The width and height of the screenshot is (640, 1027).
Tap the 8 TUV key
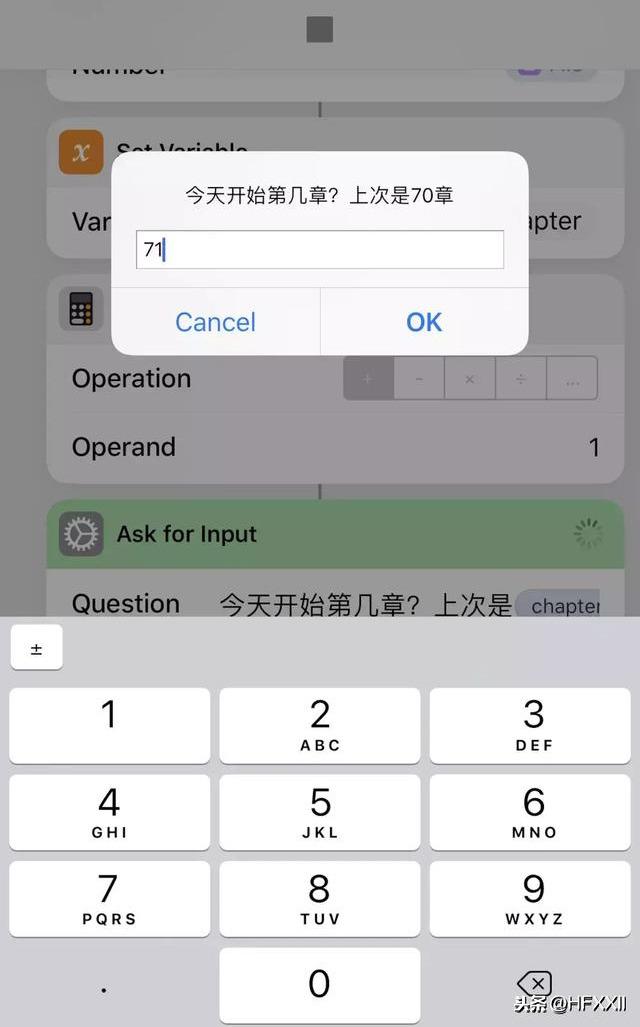coord(320,899)
